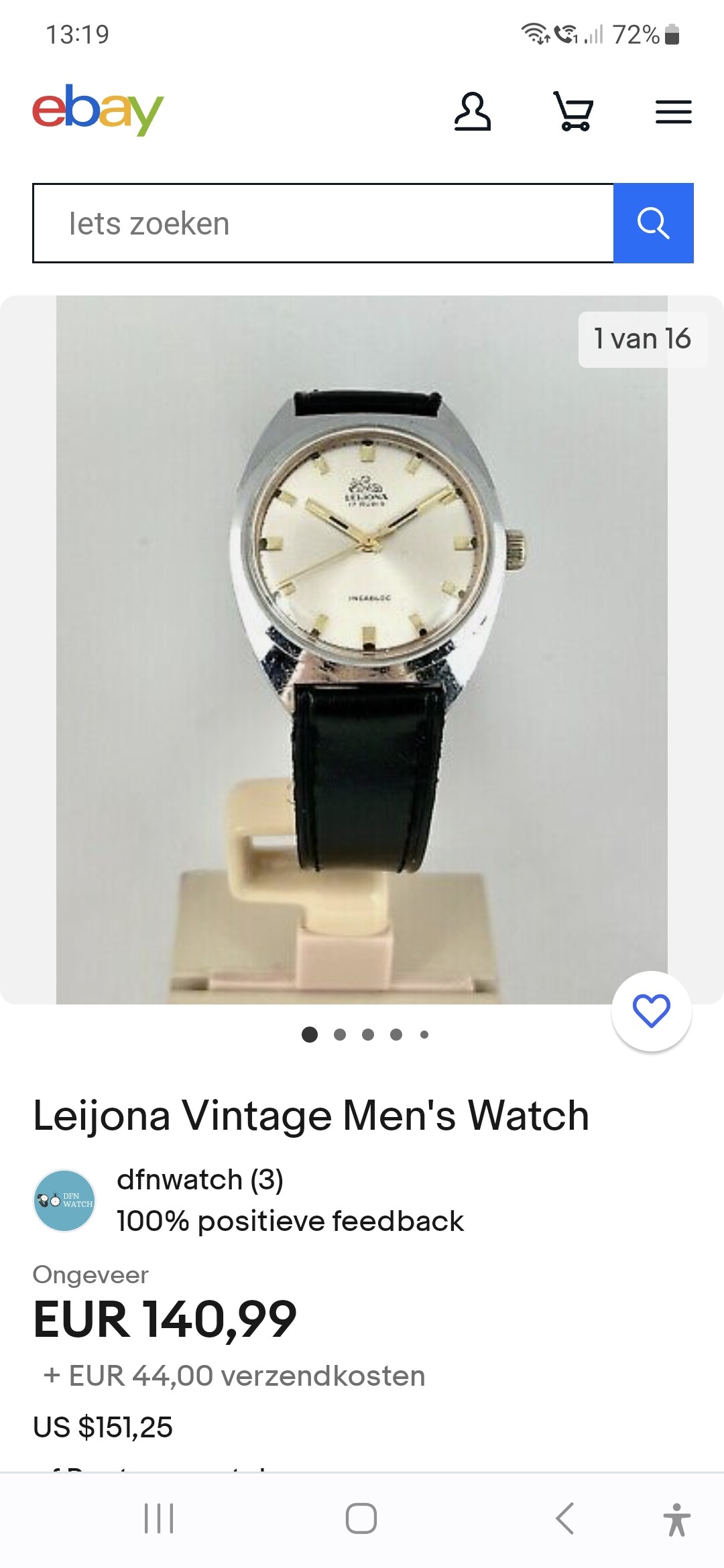Open the account profile icon

click(473, 111)
